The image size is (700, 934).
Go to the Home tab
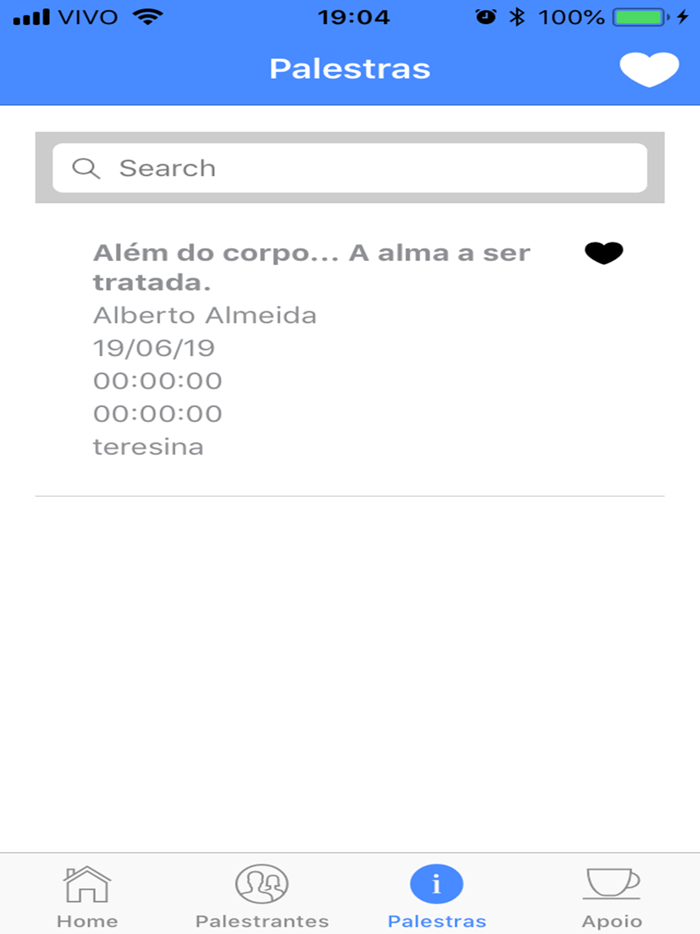tap(87, 895)
